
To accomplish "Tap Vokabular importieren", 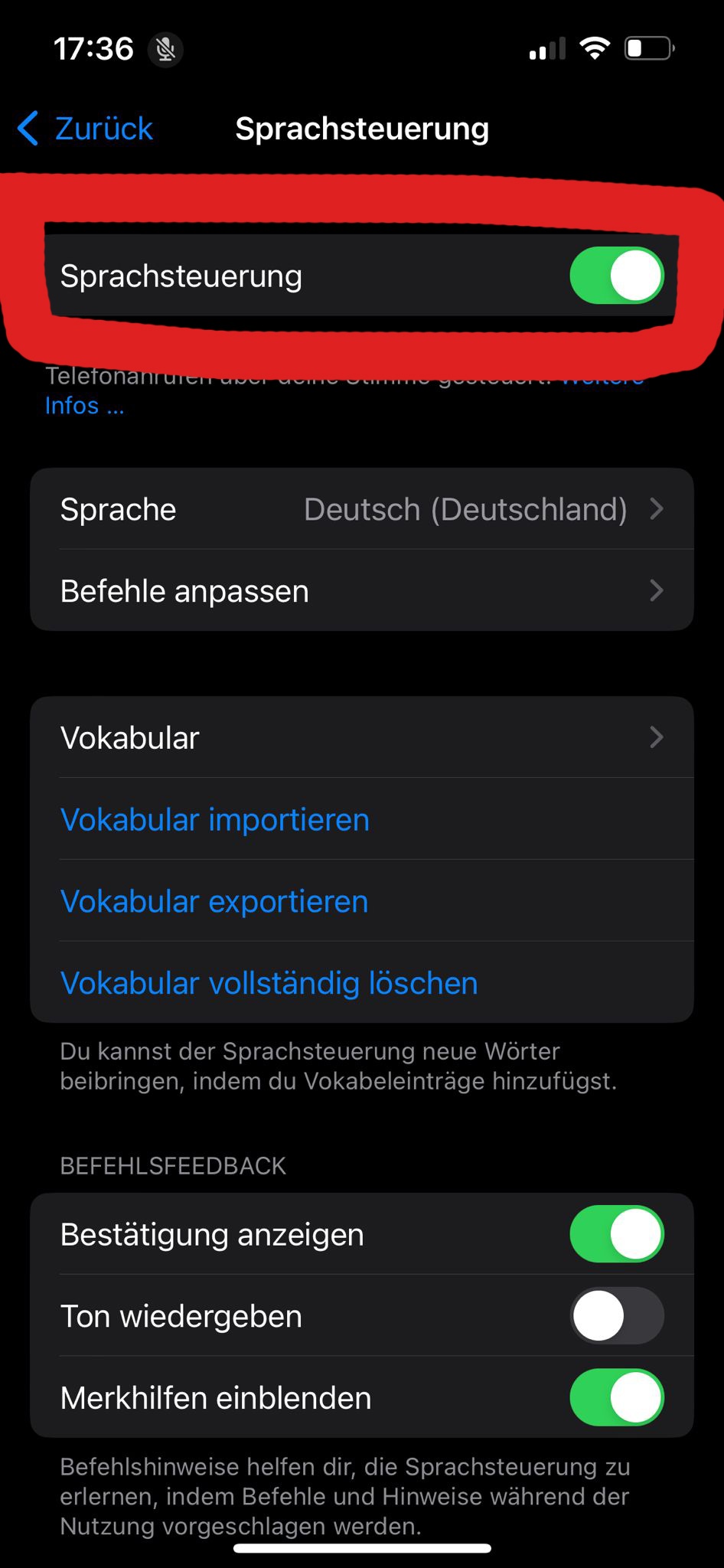I will (x=215, y=820).
